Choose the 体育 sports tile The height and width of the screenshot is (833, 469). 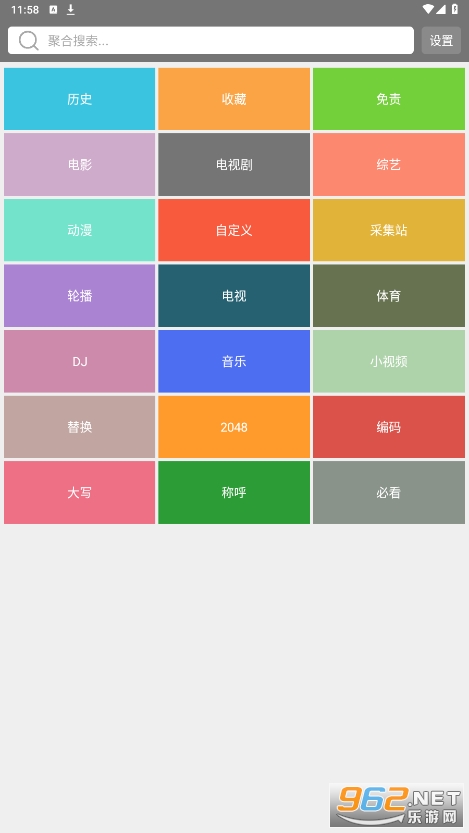(x=389, y=296)
